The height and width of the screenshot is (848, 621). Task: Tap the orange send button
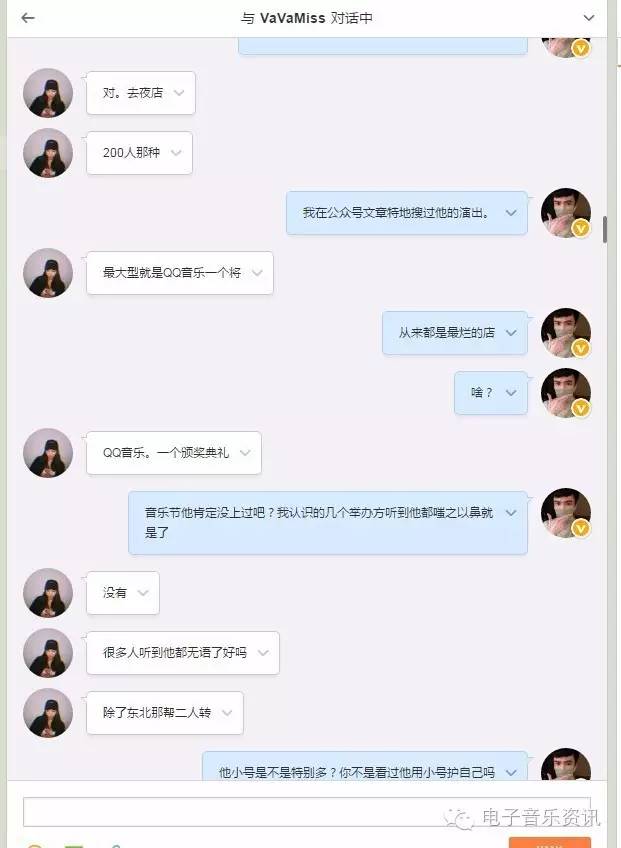549,842
